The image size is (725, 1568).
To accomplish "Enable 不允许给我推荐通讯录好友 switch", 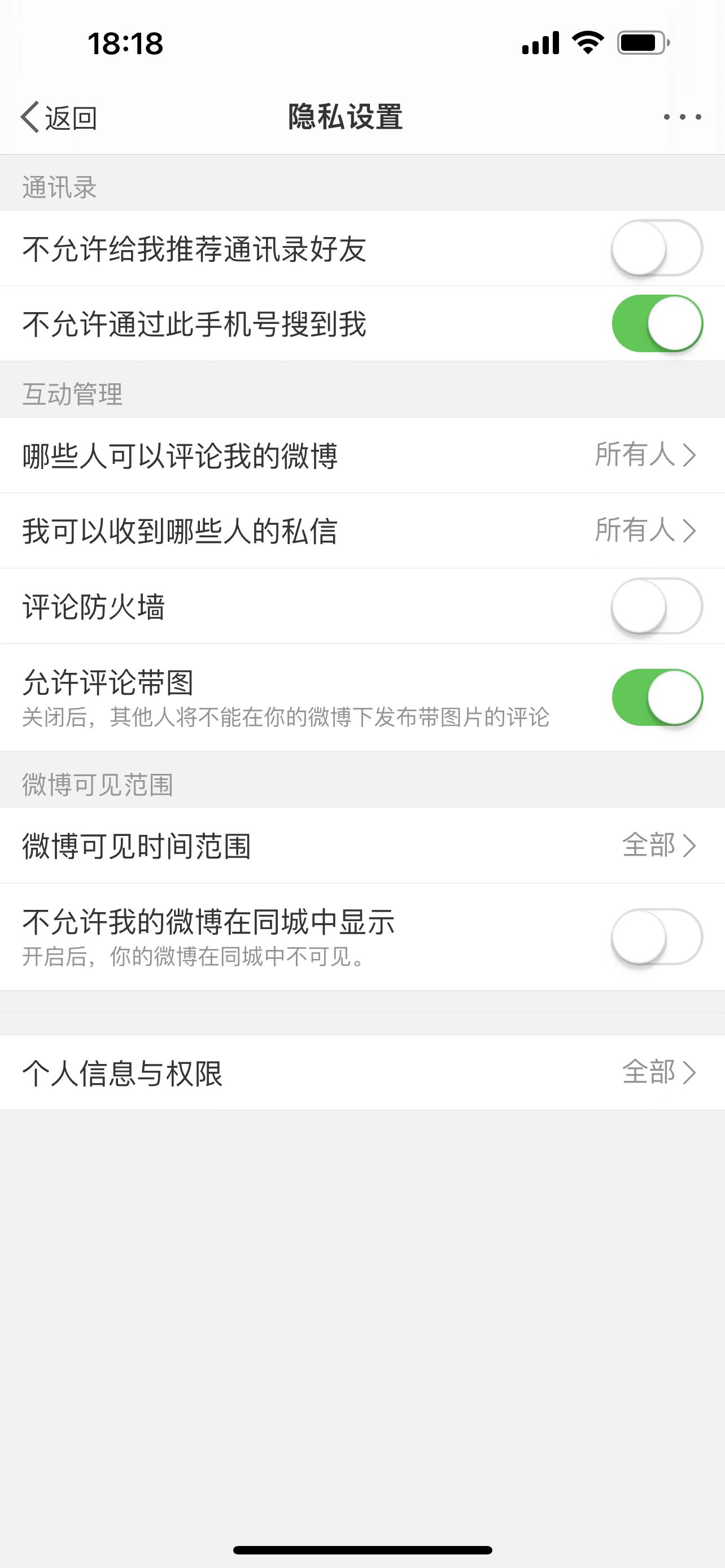I will (657, 248).
